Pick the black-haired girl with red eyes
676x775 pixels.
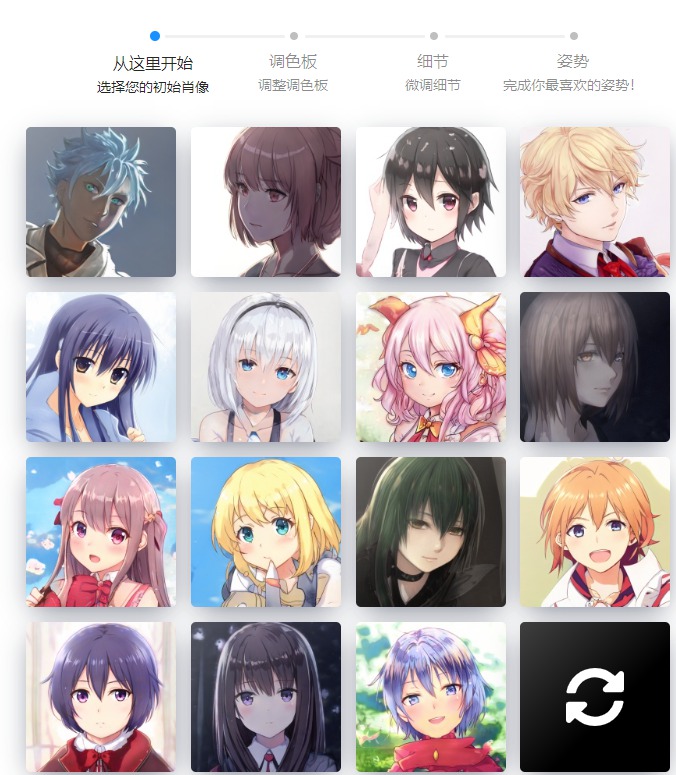[x=430, y=202]
